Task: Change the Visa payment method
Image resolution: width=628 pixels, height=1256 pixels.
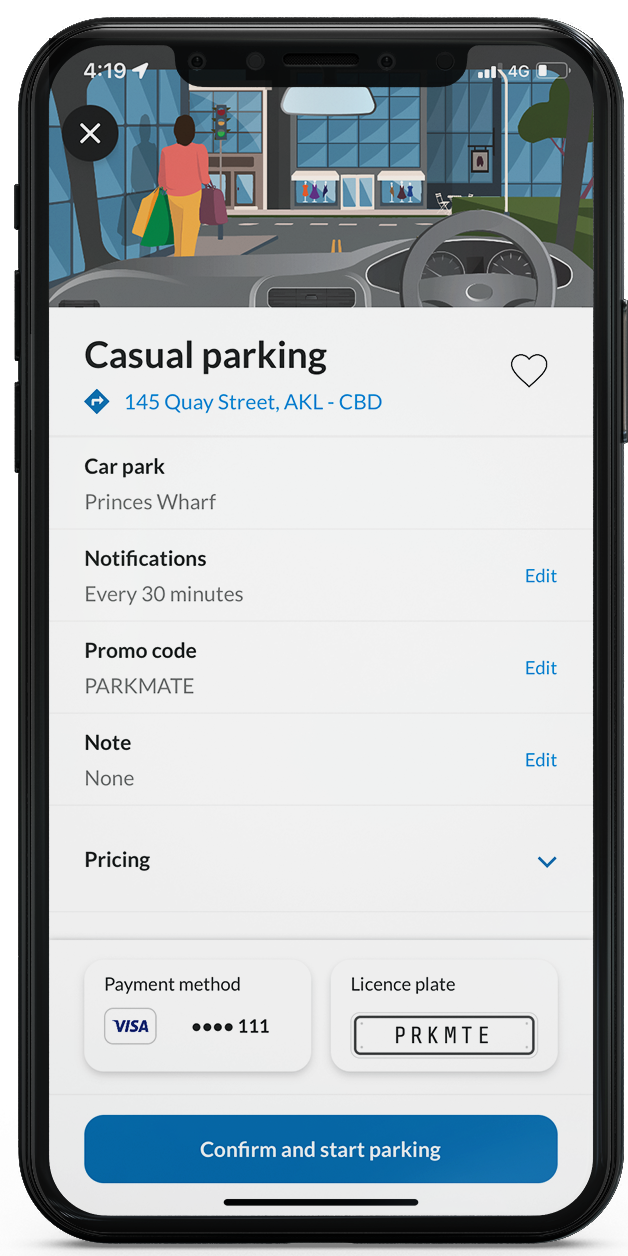Action: tap(197, 1015)
